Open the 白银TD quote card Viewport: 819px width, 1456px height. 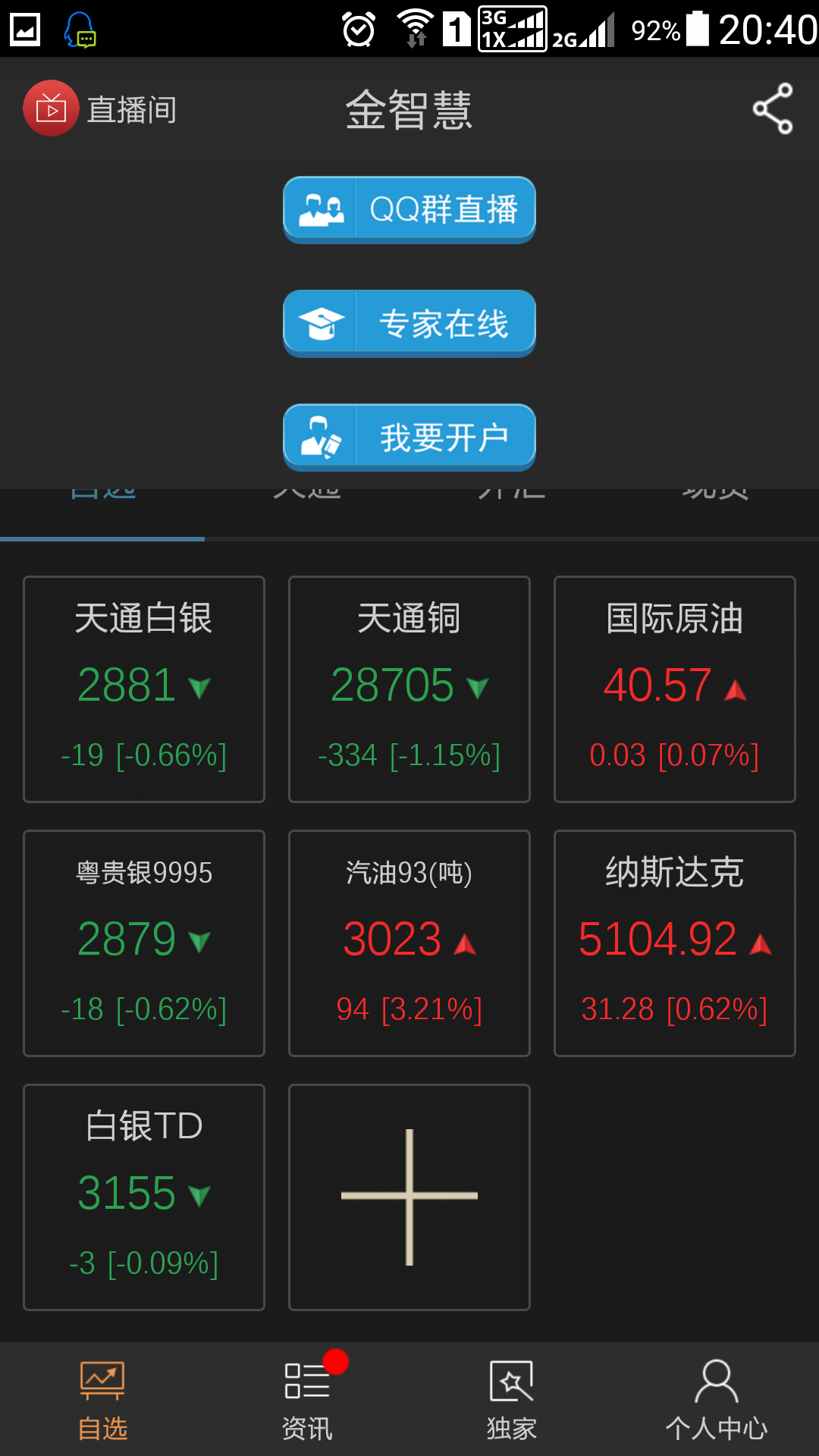click(144, 1197)
